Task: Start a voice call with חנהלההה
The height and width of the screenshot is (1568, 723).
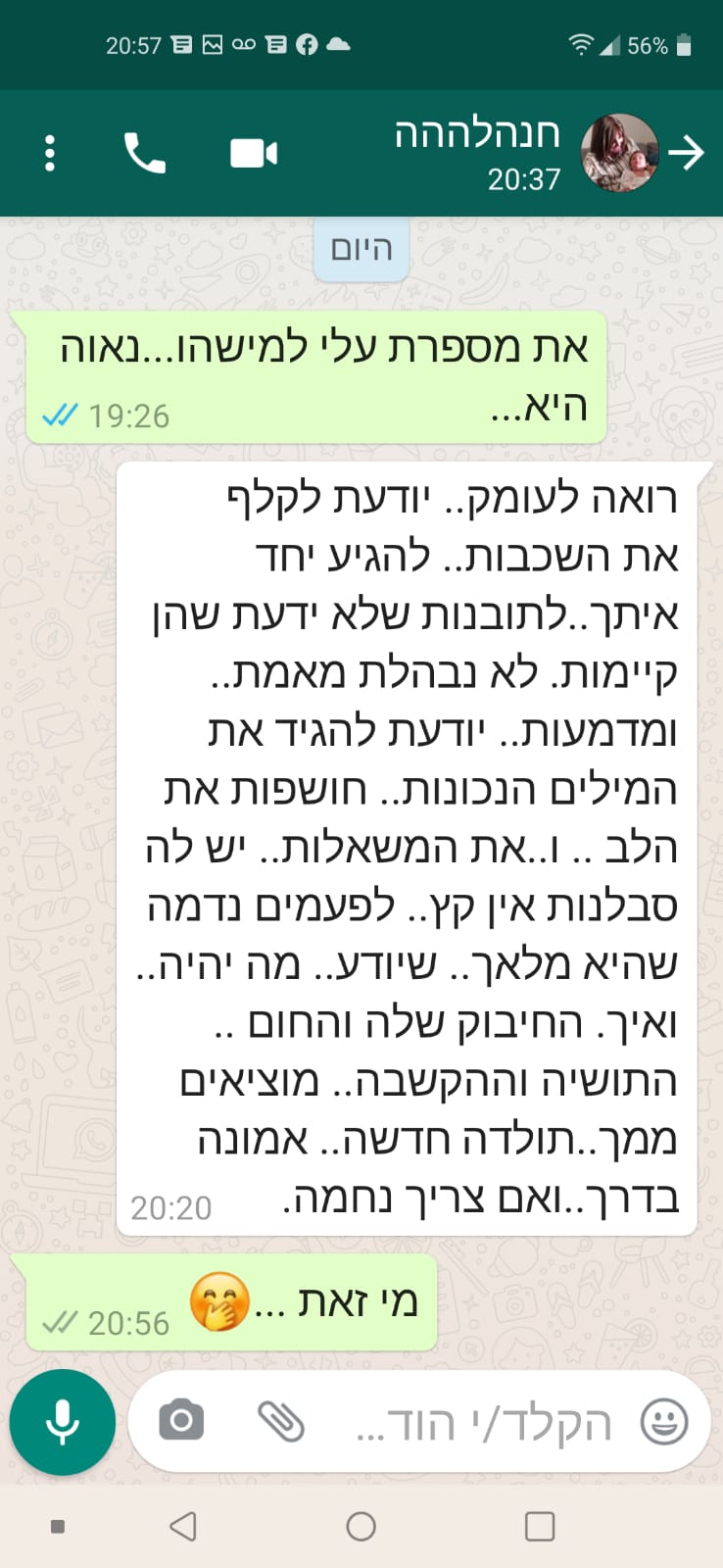Action: [145, 154]
